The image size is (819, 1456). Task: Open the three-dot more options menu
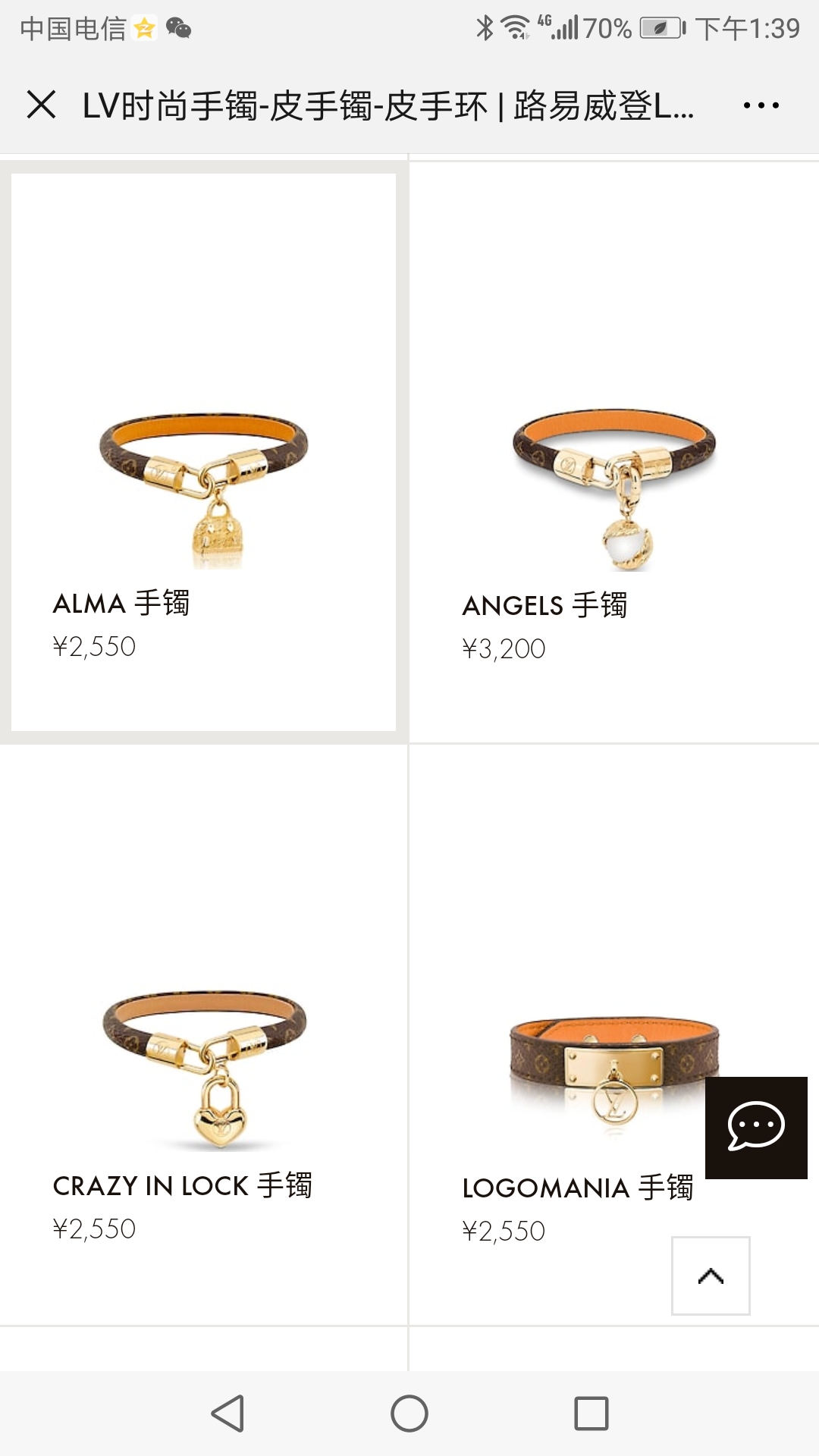pos(761,105)
